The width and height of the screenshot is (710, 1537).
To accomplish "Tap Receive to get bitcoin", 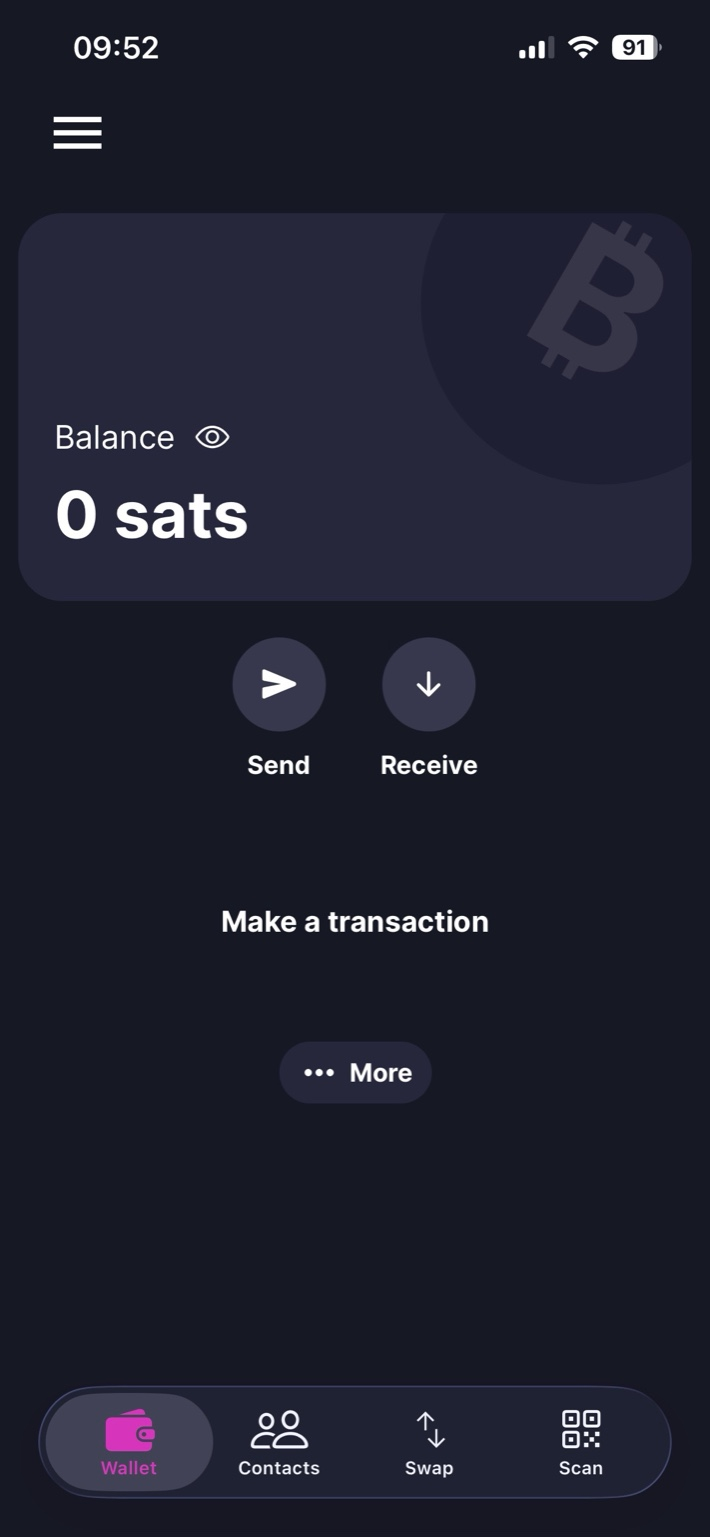I will pos(429,685).
